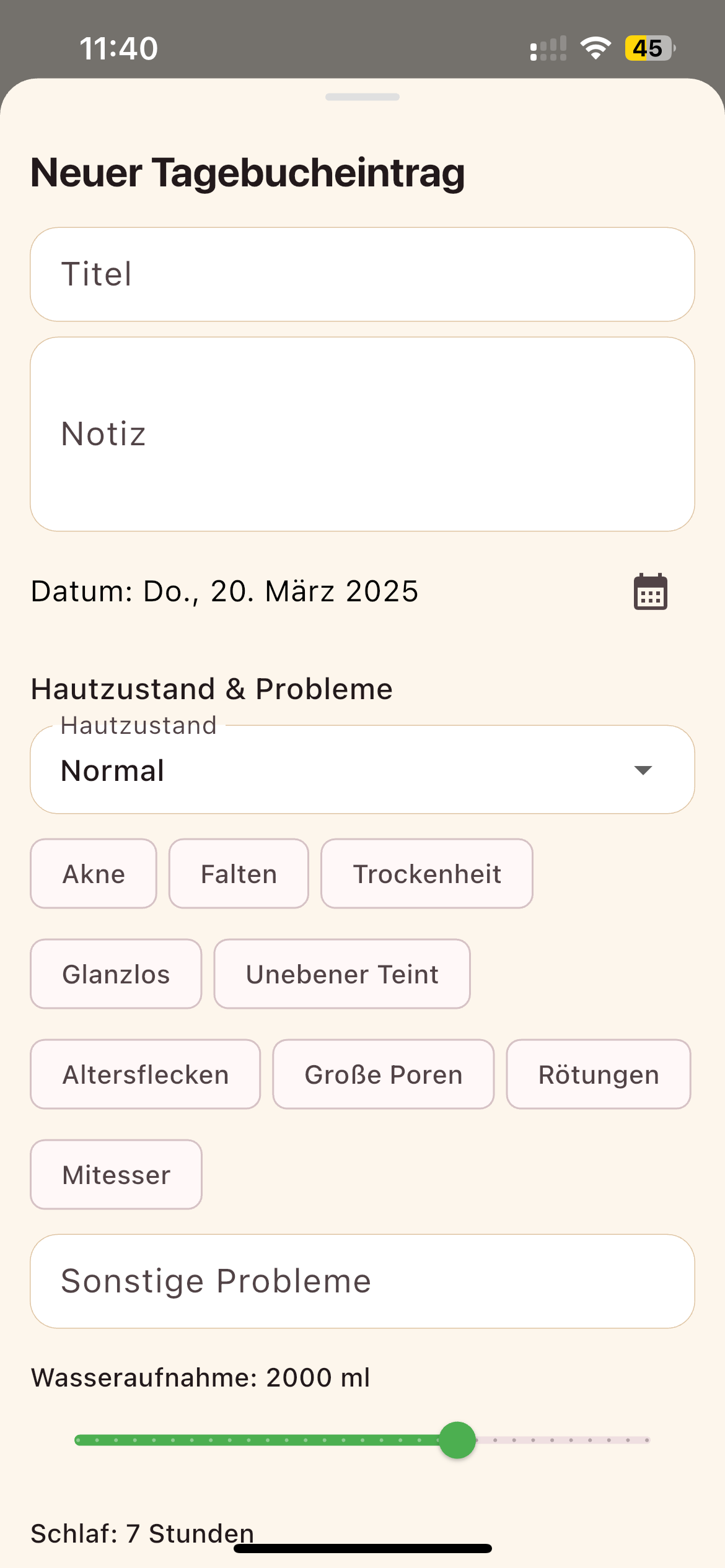
Task: Enable the Altersflecken problem tag
Action: (x=145, y=1074)
